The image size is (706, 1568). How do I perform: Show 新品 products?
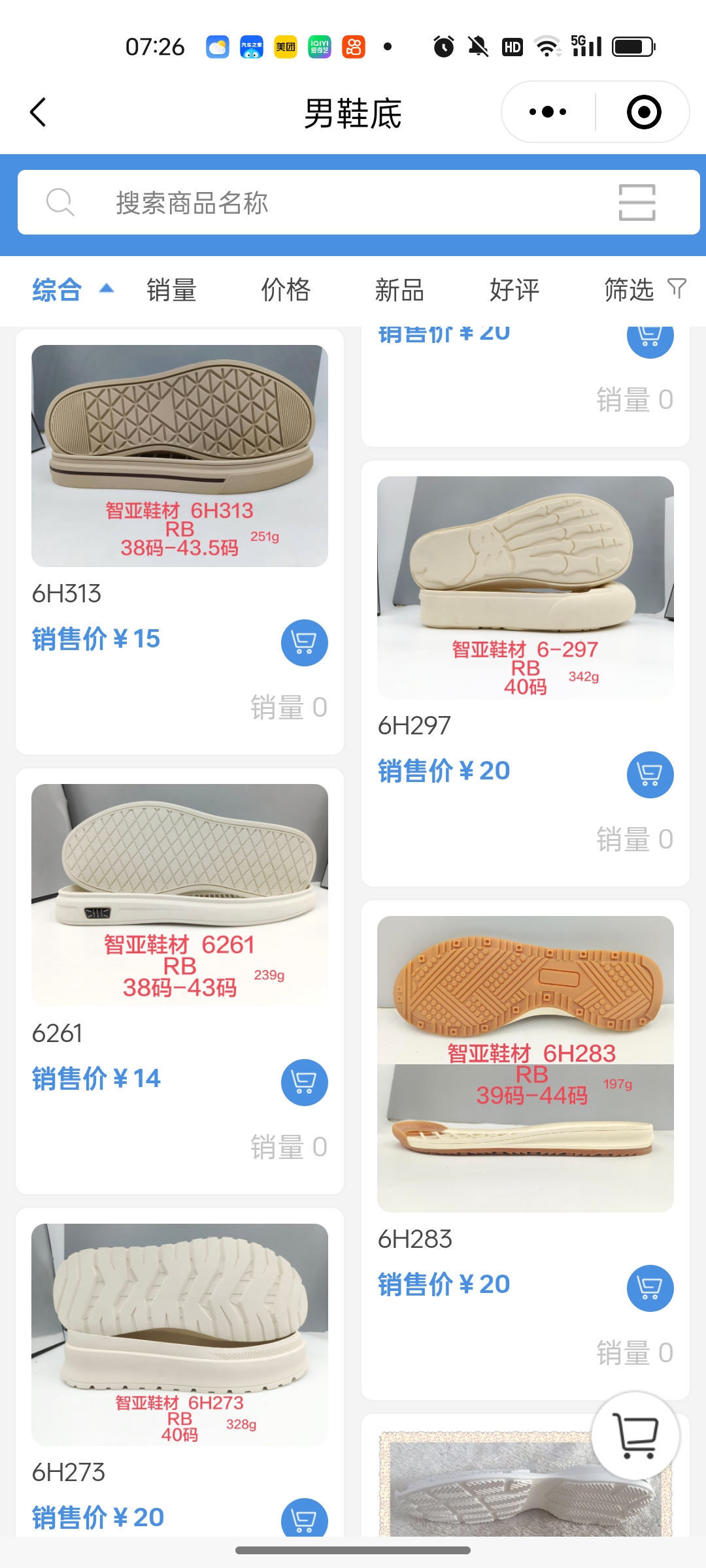point(399,290)
